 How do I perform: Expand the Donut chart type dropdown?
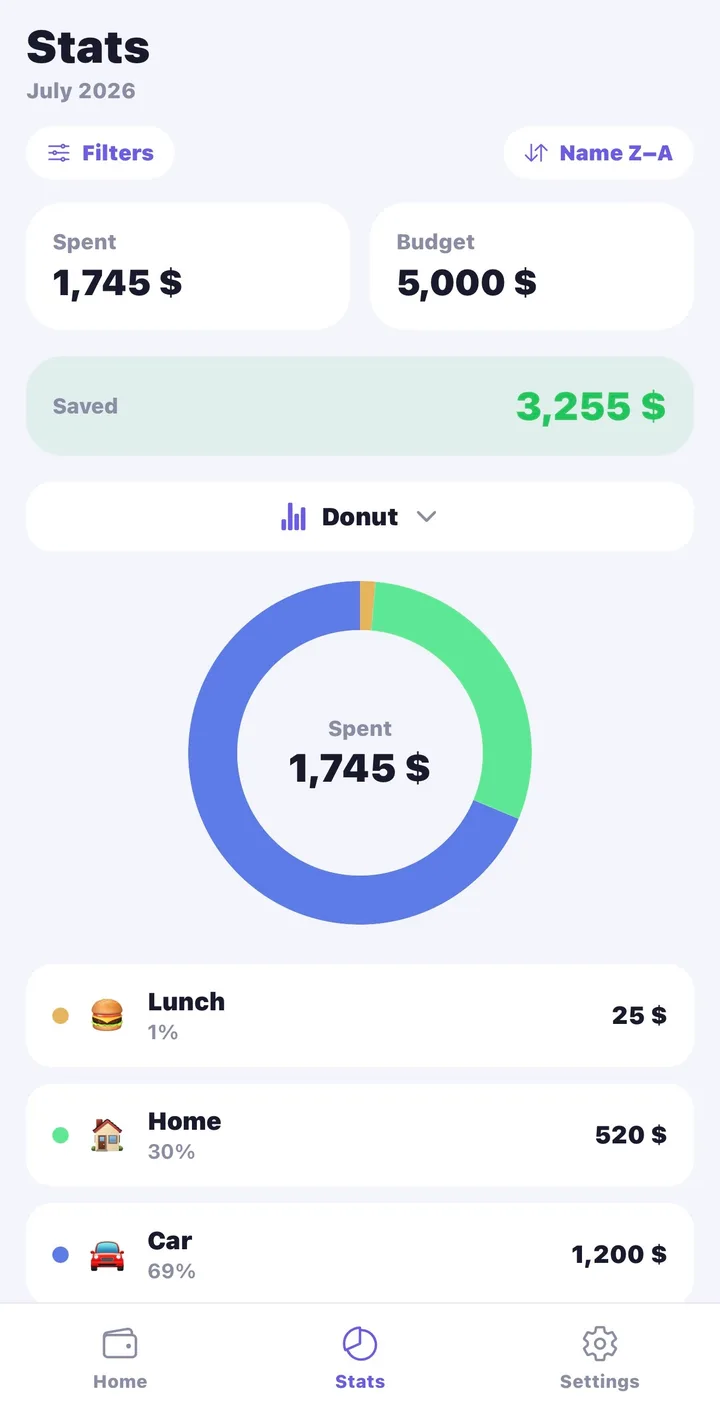360,517
